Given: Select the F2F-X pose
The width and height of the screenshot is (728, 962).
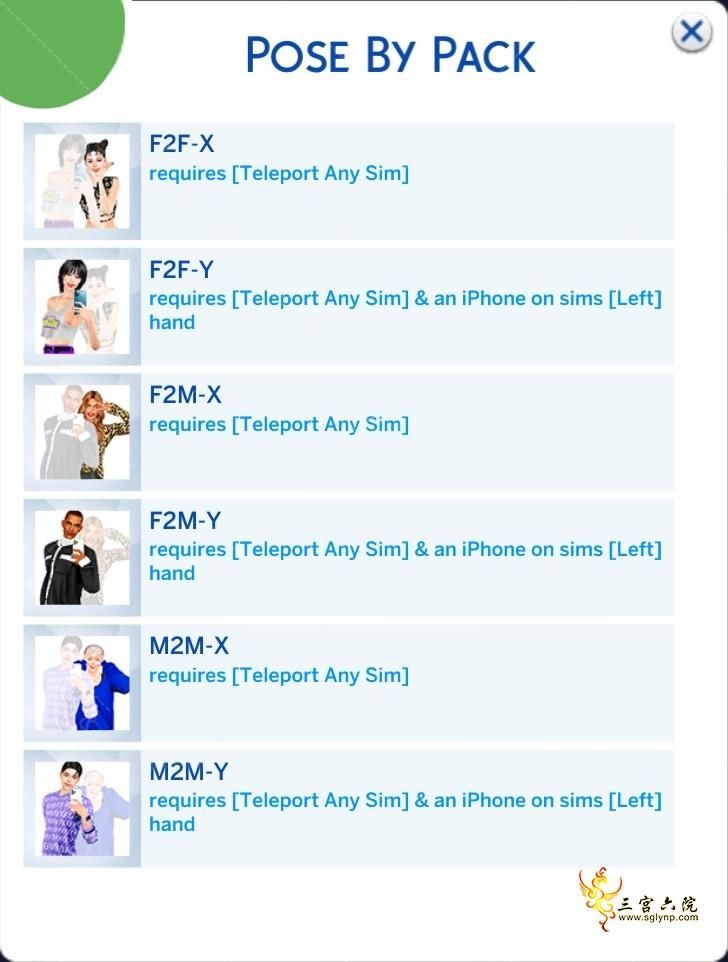Looking at the screenshot, I should pos(349,181).
